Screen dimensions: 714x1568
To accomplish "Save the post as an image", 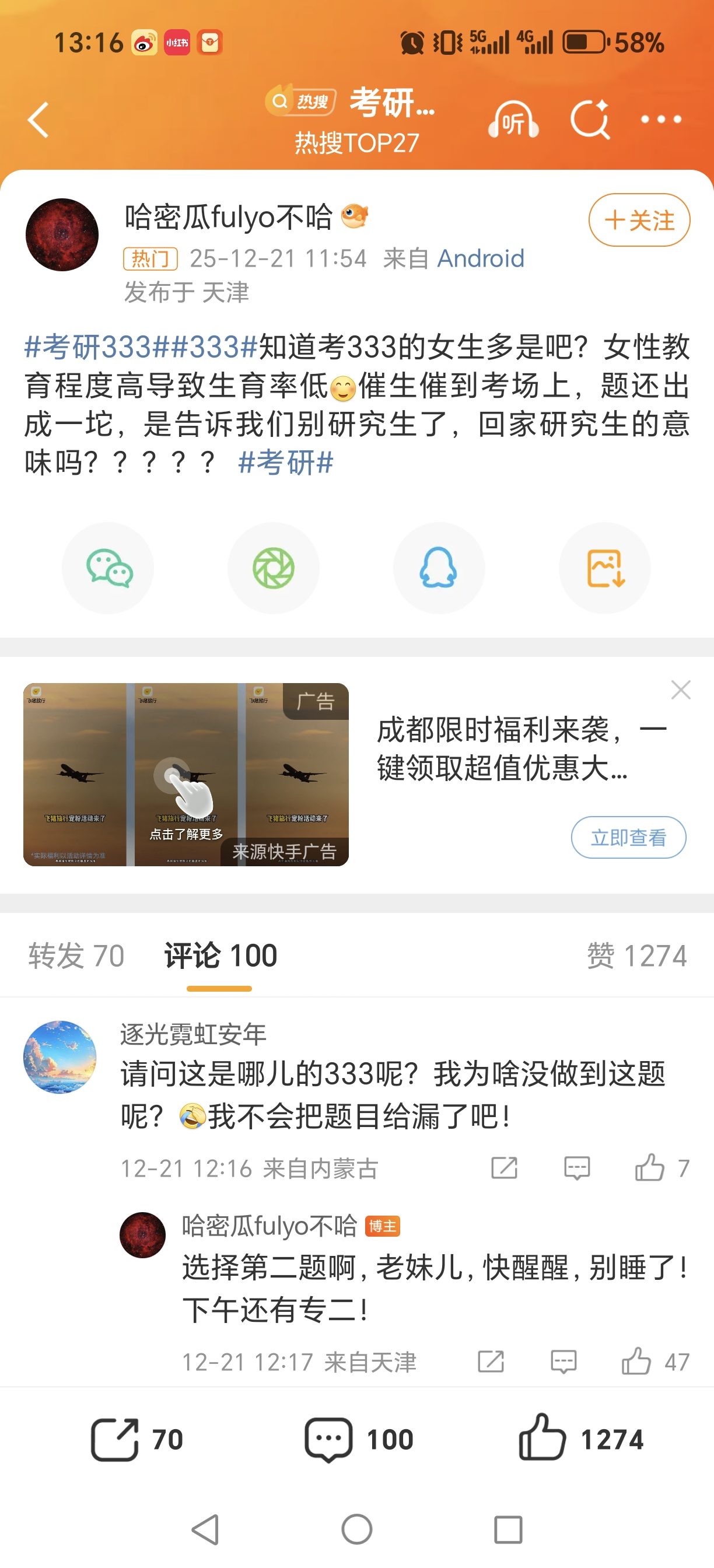I will click(x=604, y=568).
